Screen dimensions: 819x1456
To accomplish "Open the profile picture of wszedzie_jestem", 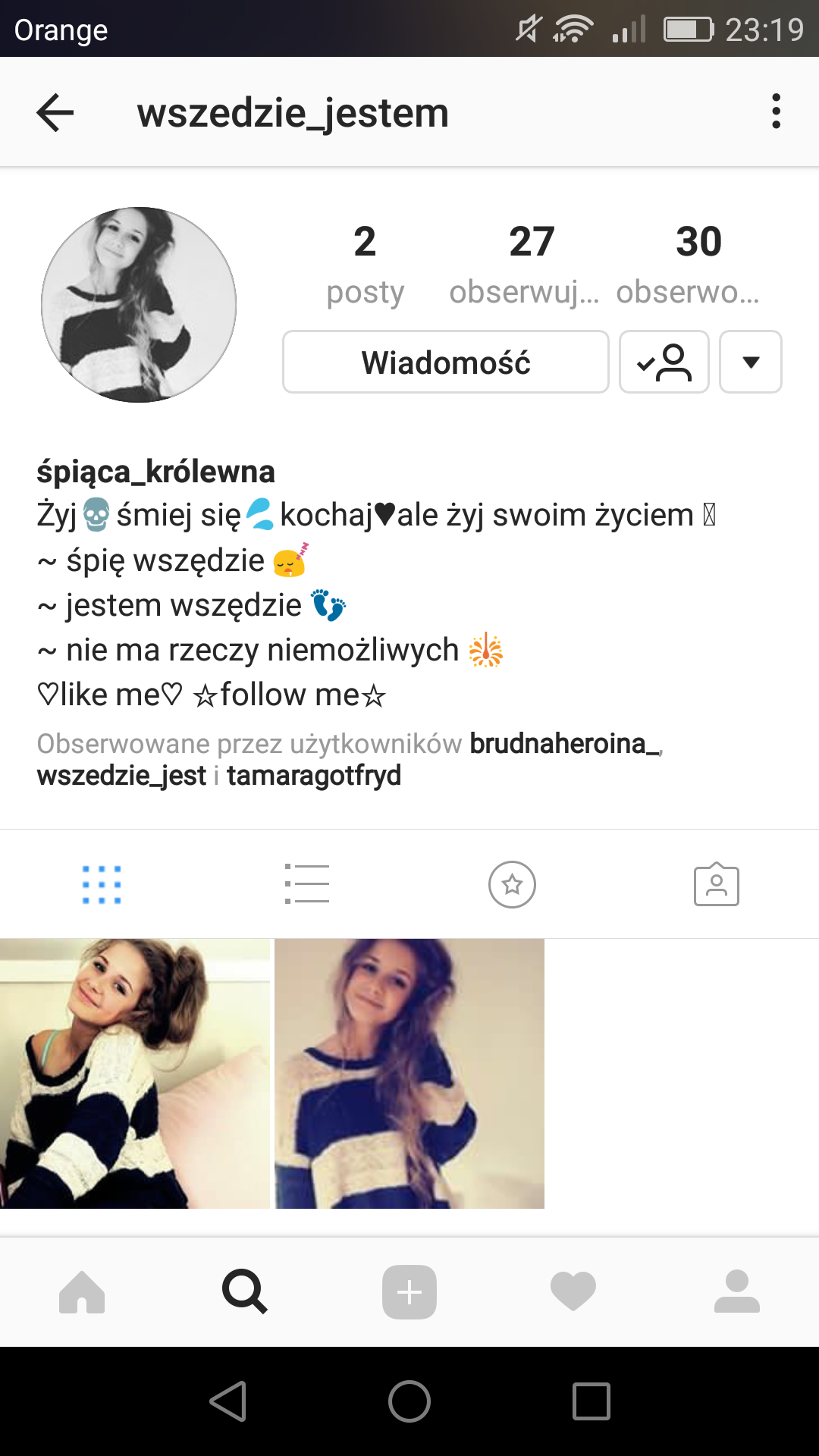I will coord(139,305).
